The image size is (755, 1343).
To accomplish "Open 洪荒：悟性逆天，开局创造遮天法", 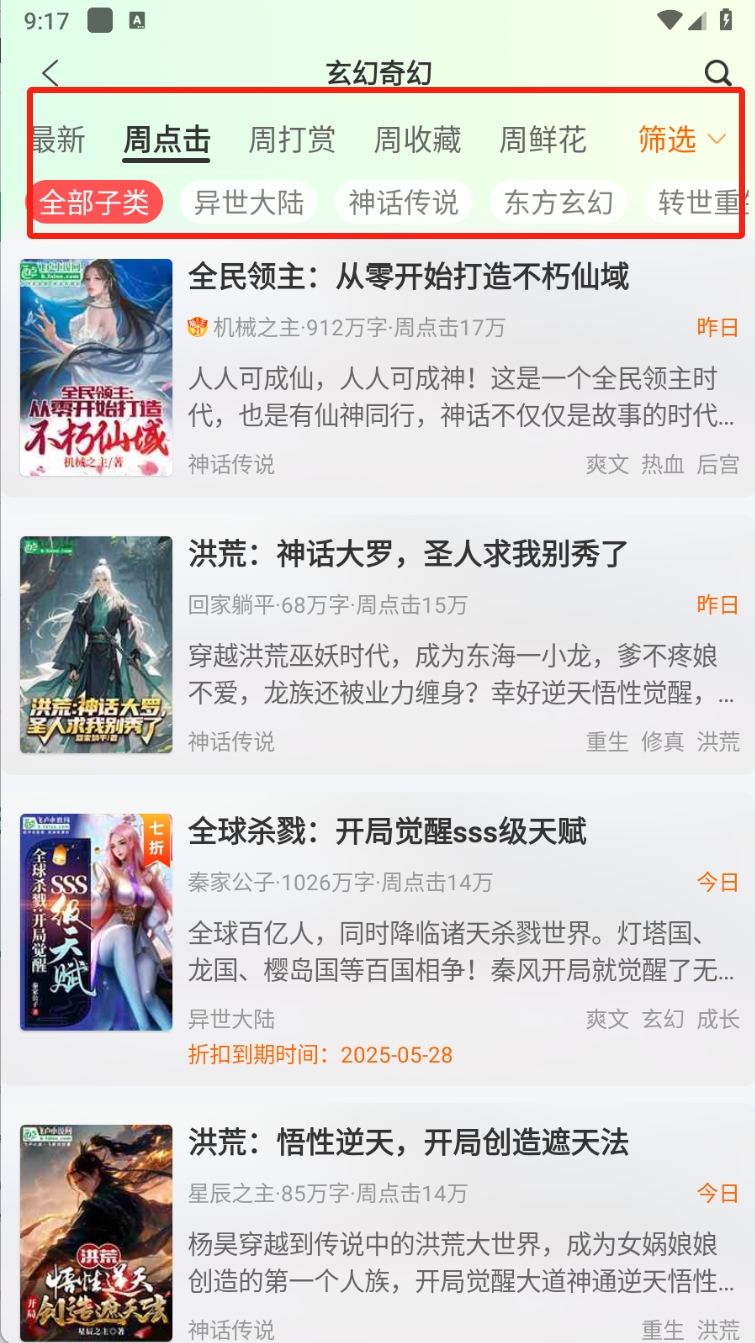I will pyautogui.click(x=408, y=1142).
